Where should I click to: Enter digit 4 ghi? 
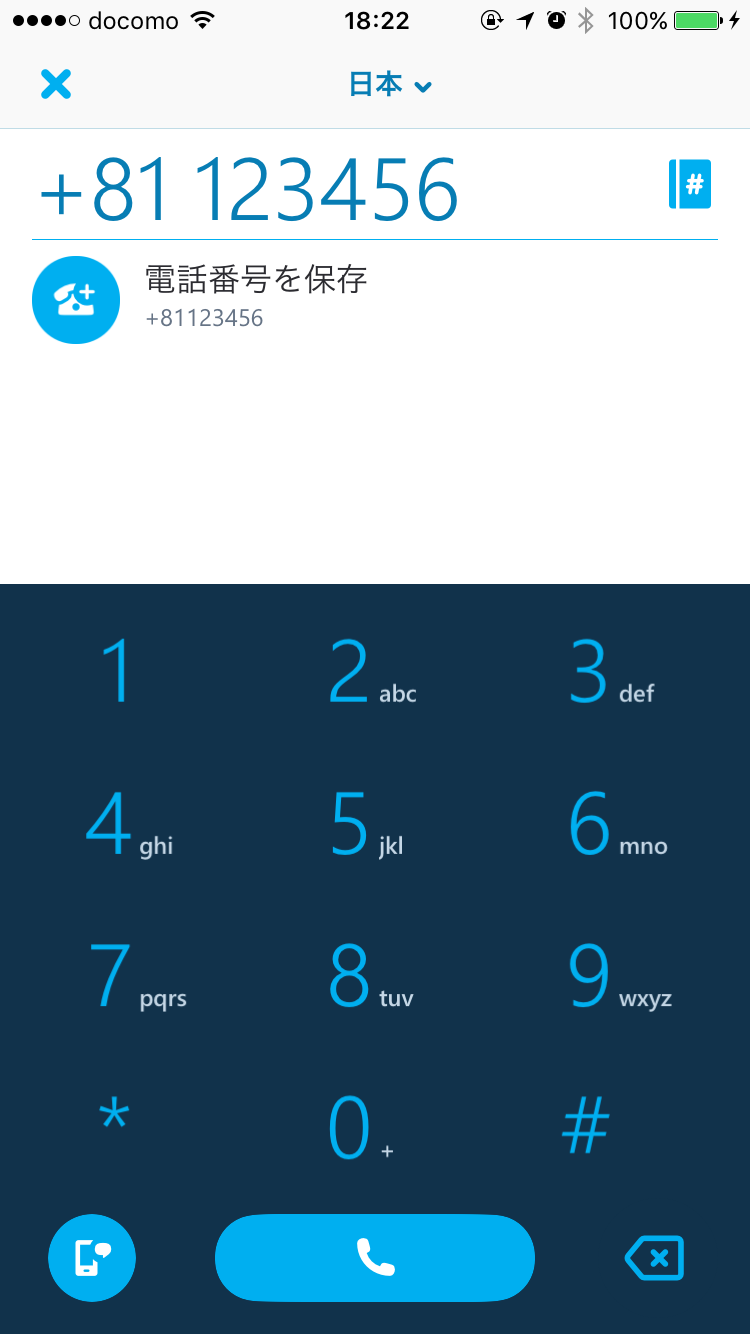point(128,825)
